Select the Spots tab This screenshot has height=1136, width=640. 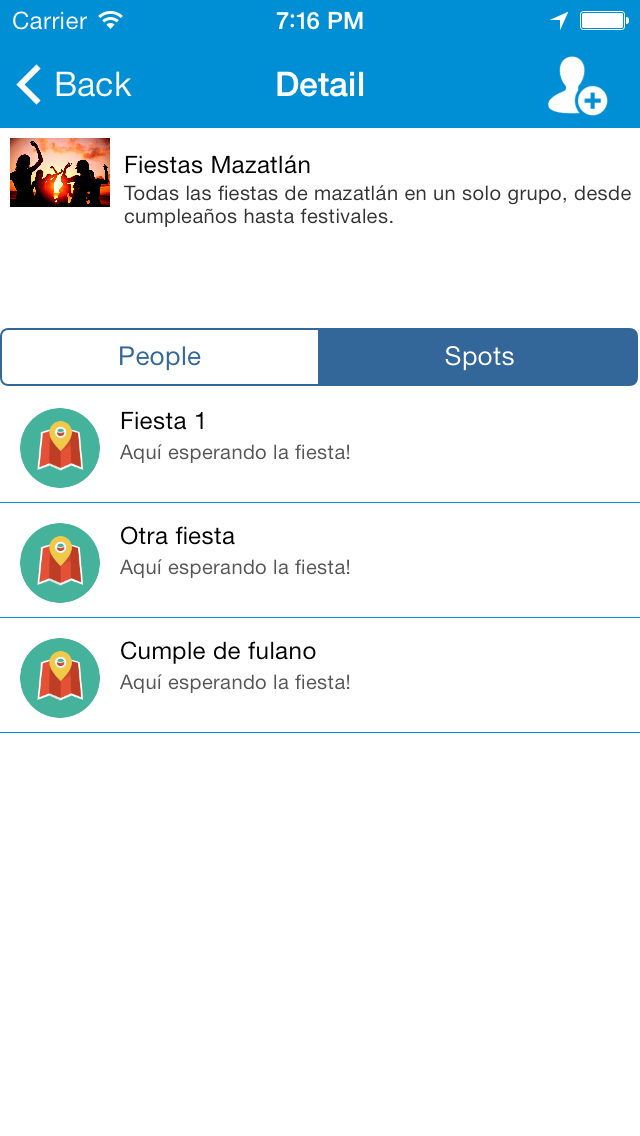tap(478, 356)
